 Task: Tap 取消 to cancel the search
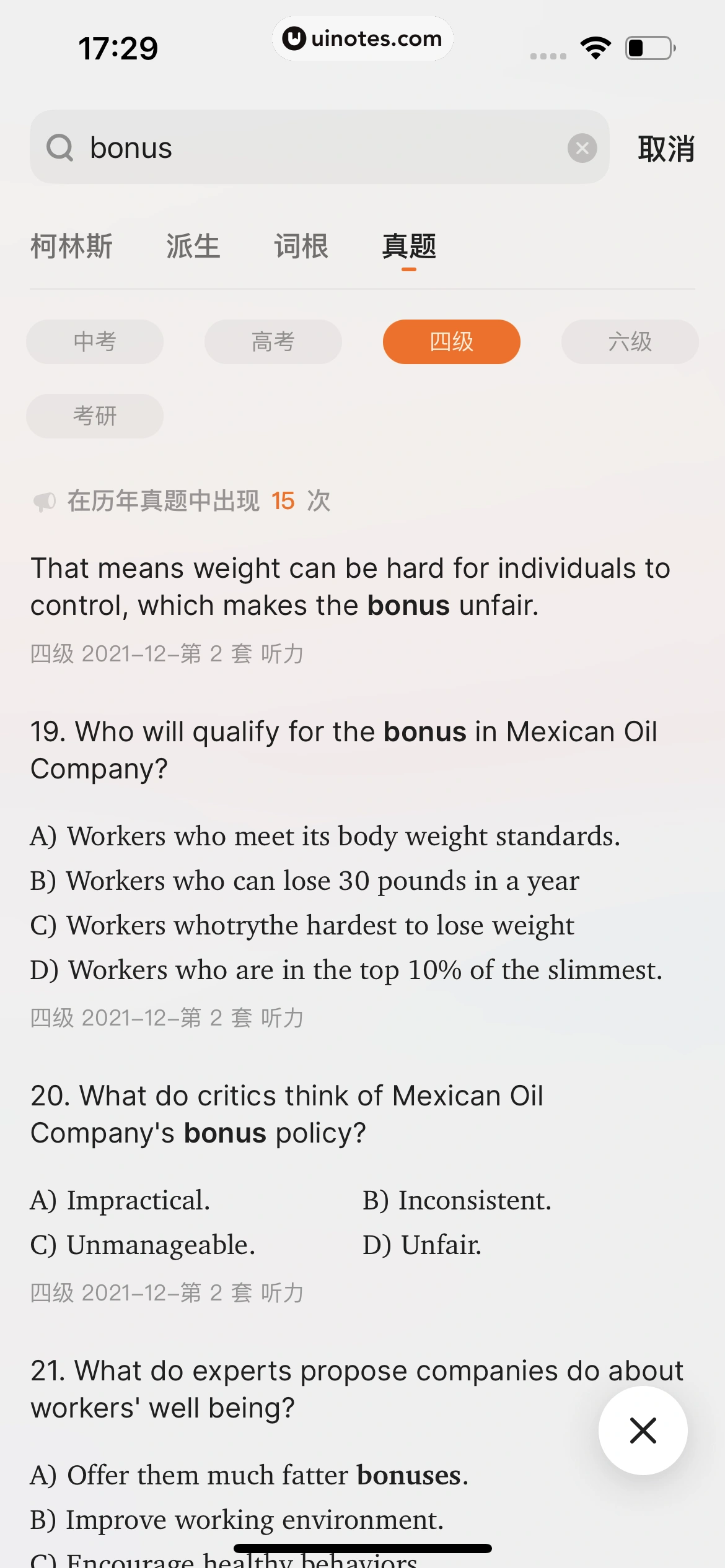[x=664, y=149]
